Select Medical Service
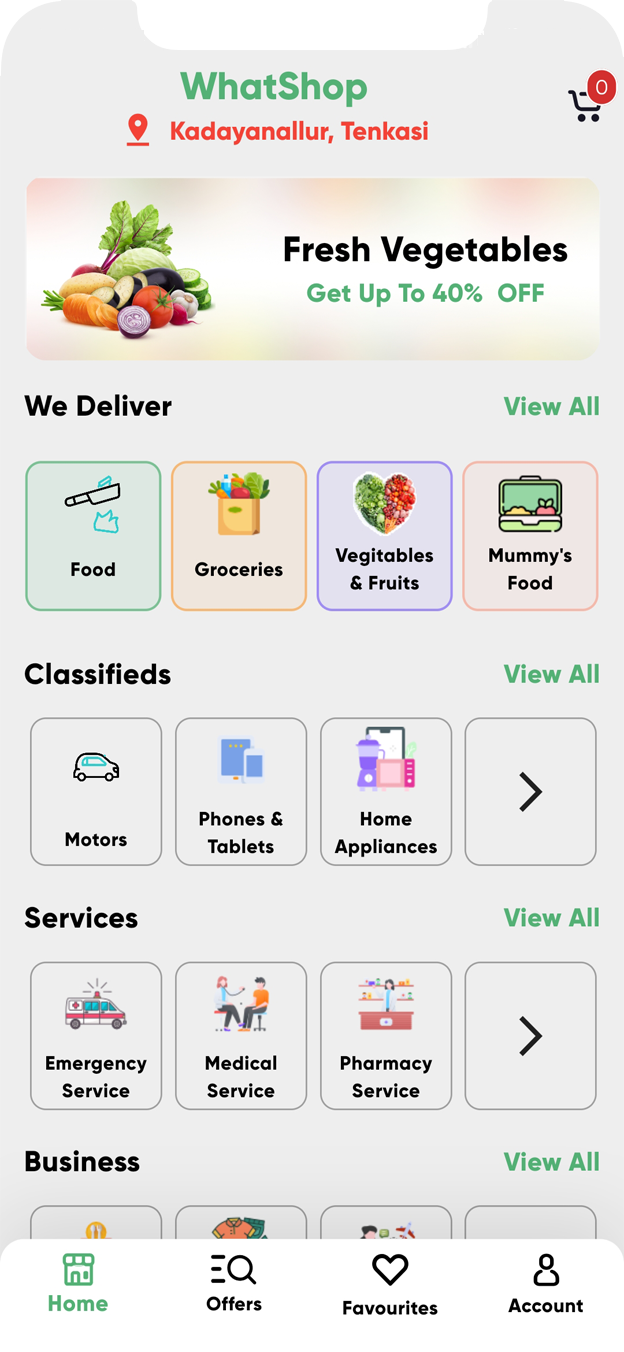 click(x=241, y=1035)
